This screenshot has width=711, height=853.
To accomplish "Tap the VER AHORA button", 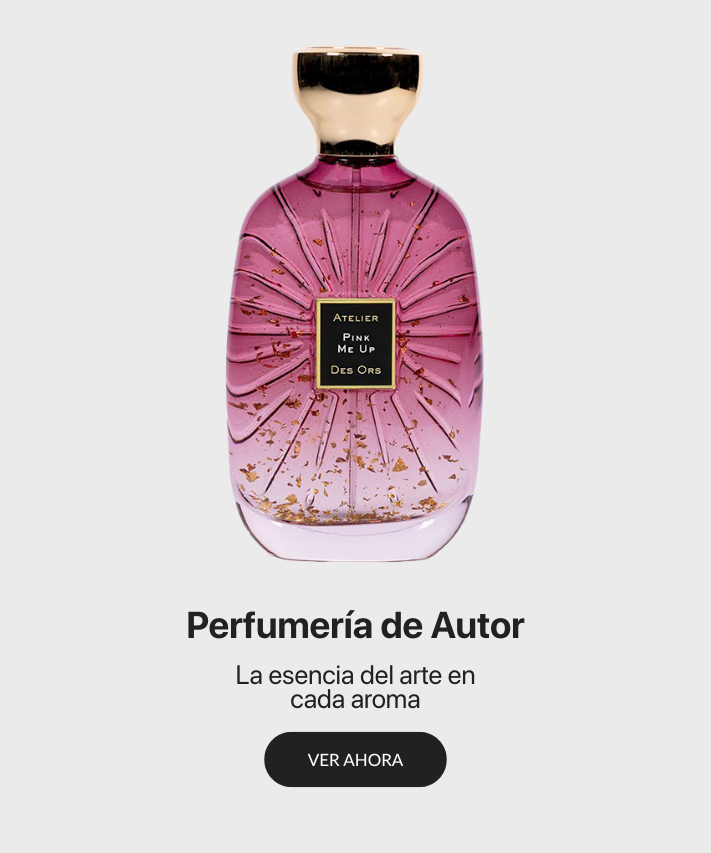I will tap(355, 759).
